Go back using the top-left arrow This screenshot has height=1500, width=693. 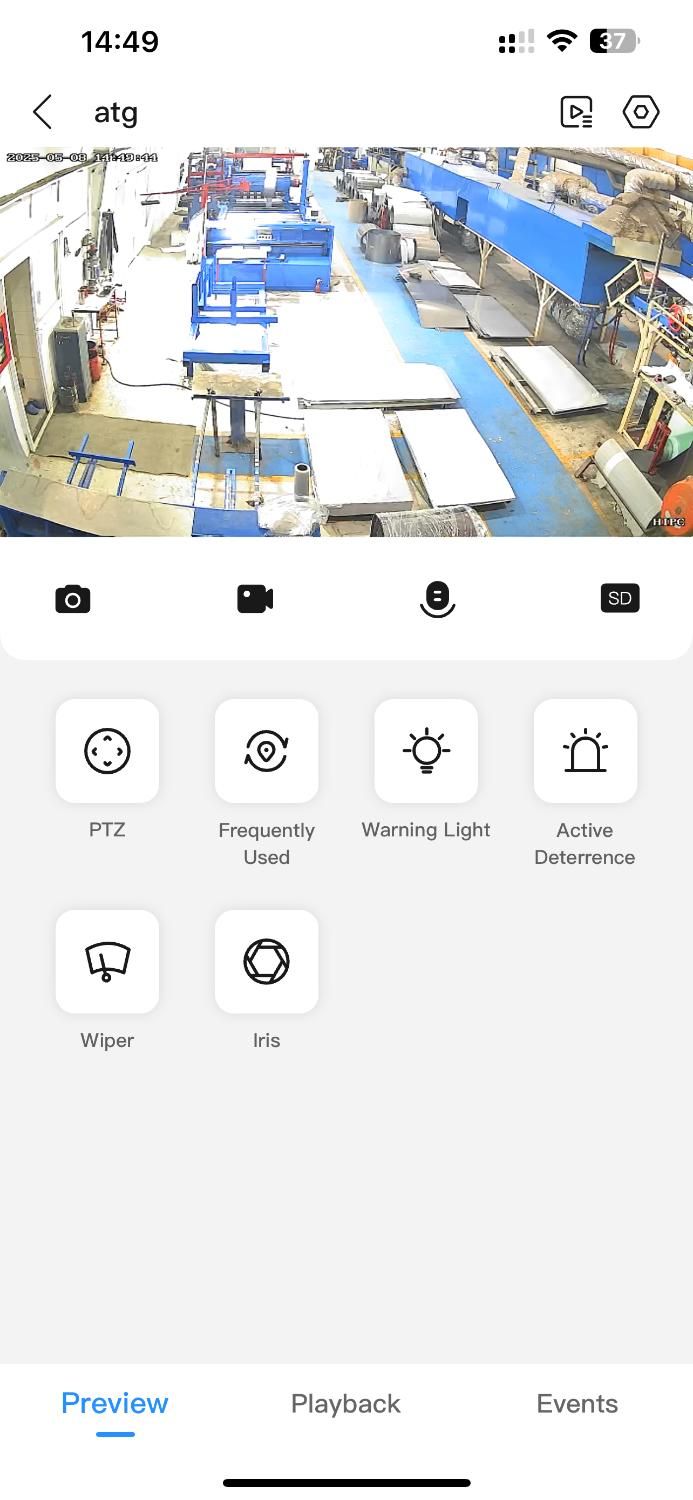pos(42,112)
